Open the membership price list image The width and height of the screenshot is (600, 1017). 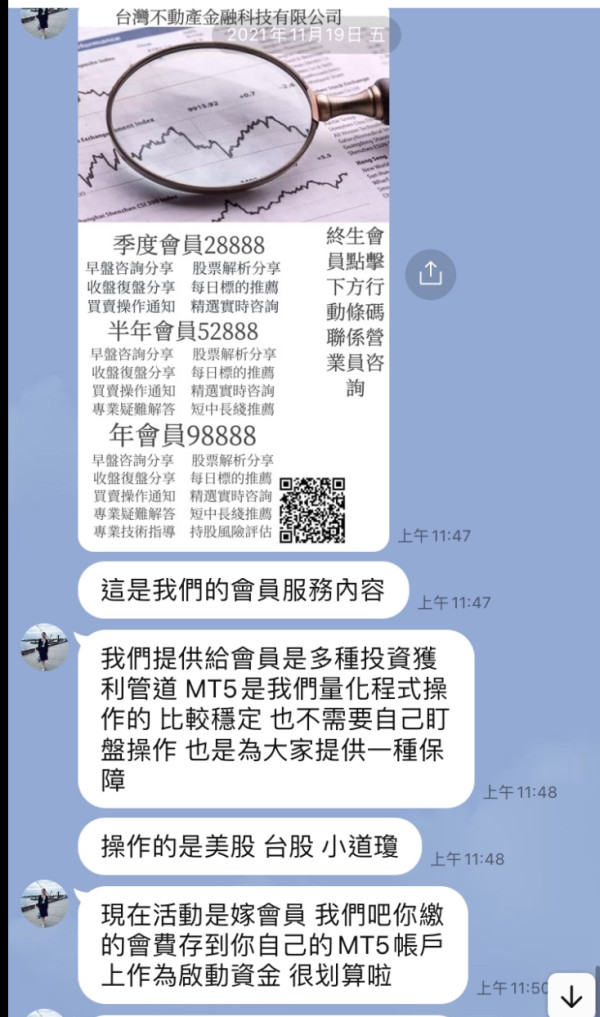point(234,279)
